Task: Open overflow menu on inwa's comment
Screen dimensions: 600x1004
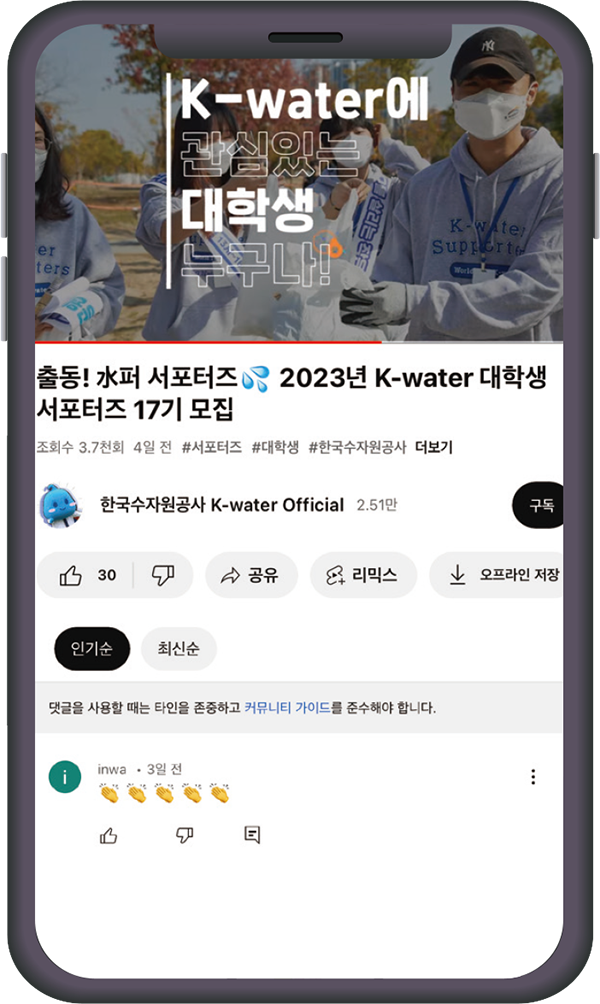Action: coord(533,777)
